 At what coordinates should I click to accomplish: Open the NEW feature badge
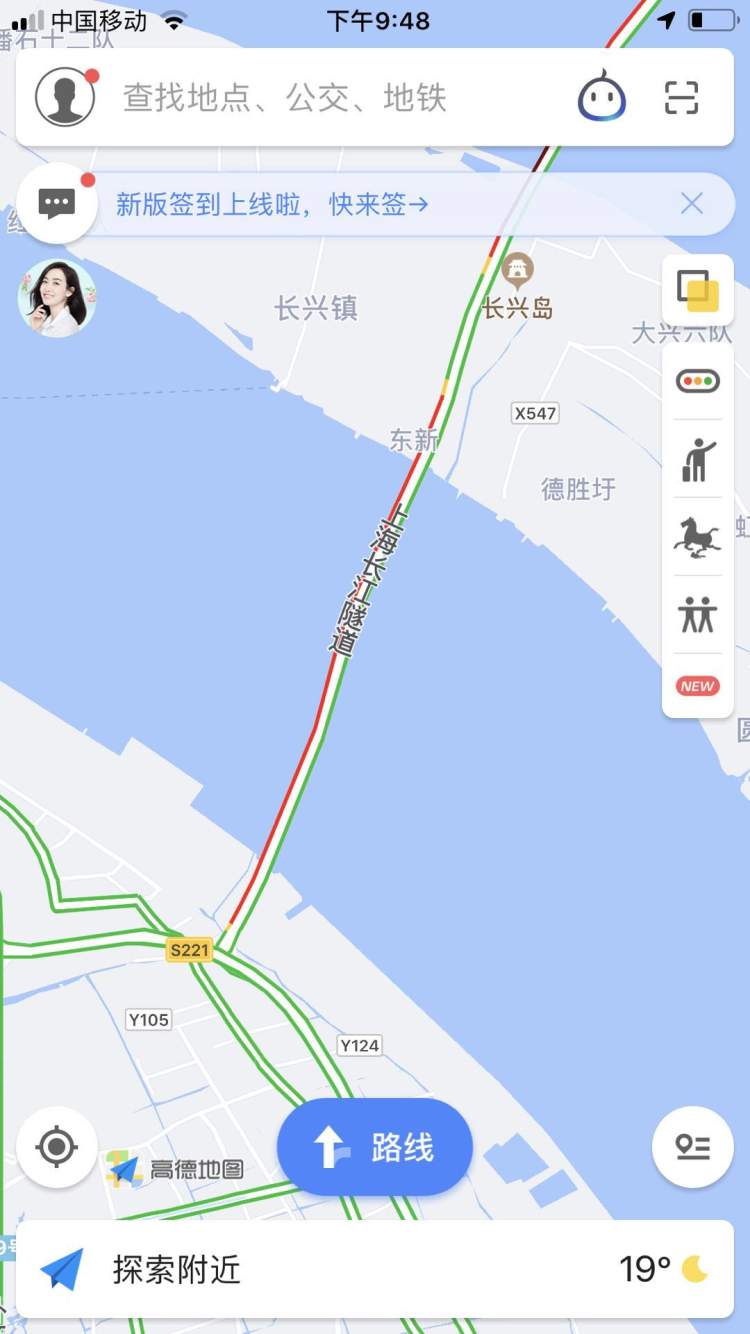click(698, 686)
